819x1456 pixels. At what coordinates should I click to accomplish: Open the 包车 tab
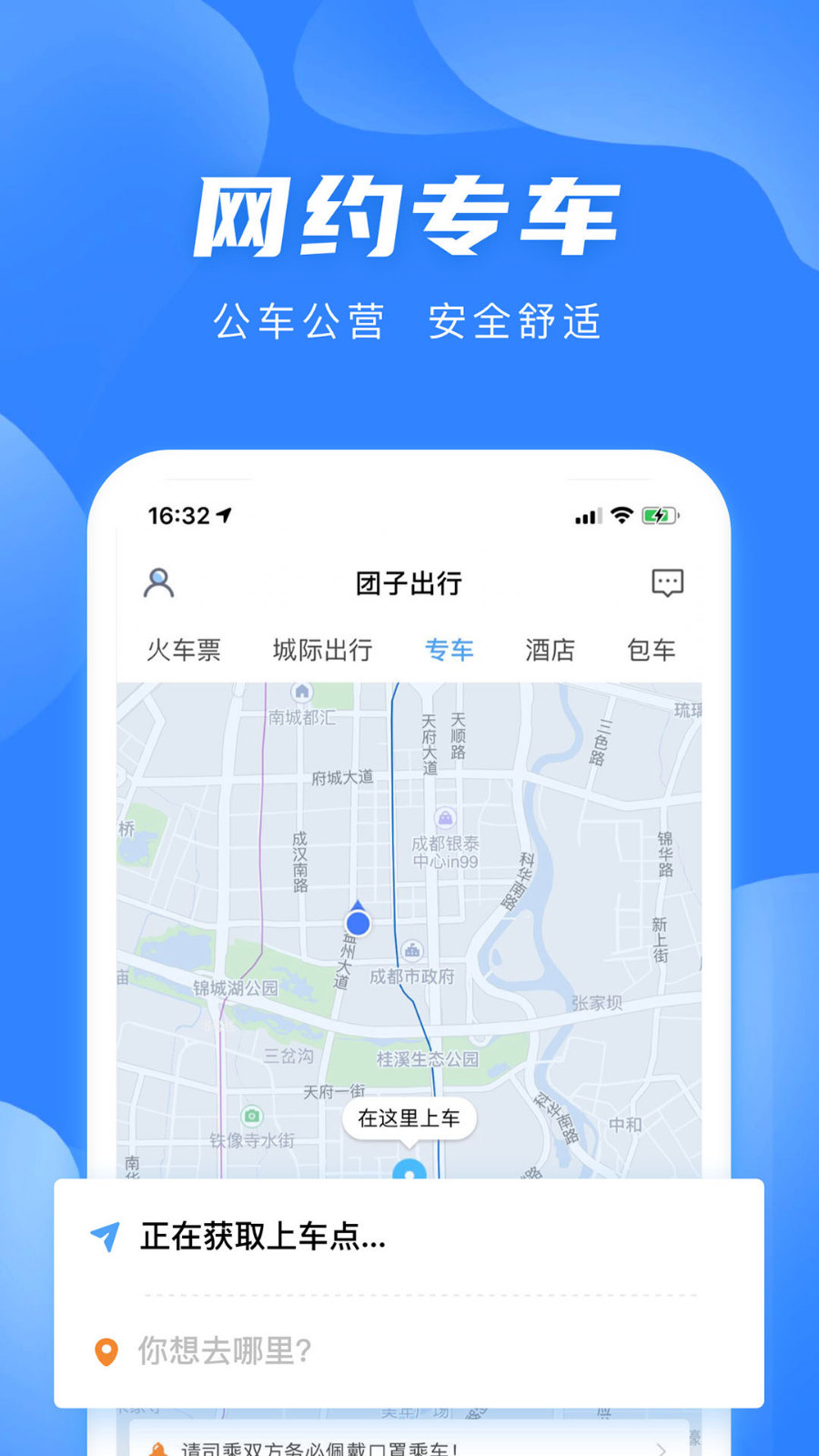pos(650,651)
